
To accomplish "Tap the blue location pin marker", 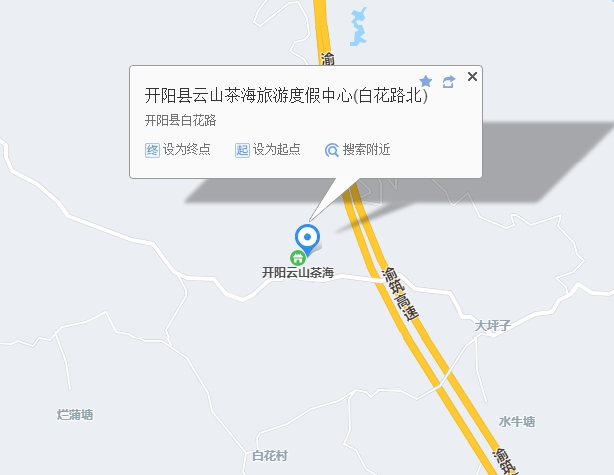I will coord(308,238).
